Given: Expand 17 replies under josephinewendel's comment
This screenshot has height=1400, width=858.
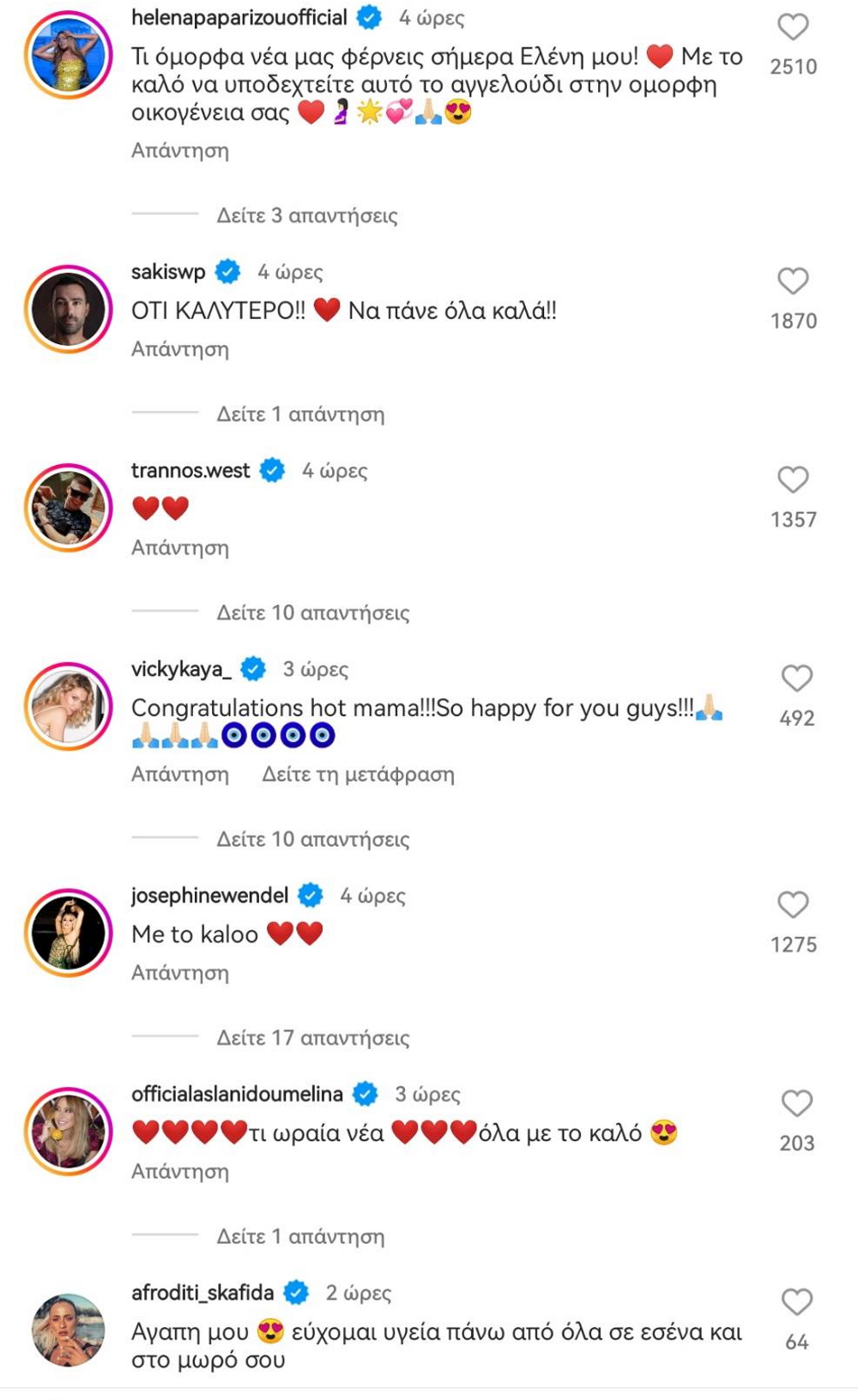Looking at the screenshot, I should 312,1038.
